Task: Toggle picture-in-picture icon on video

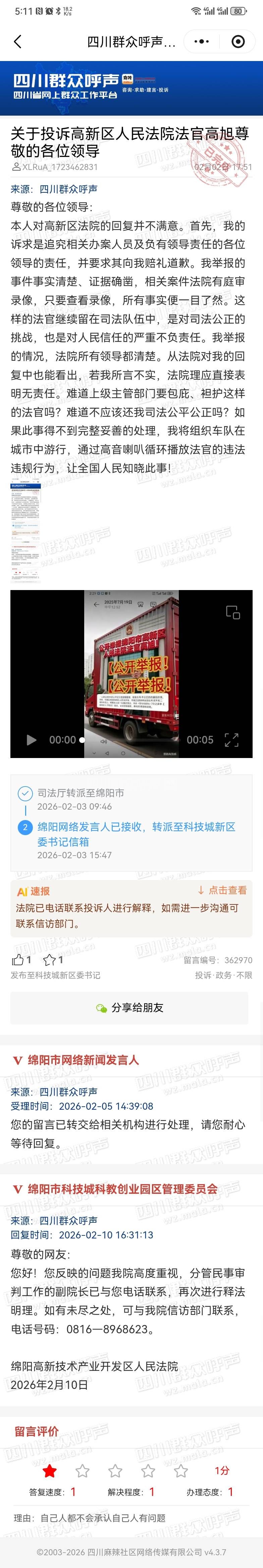Action: point(232,612)
